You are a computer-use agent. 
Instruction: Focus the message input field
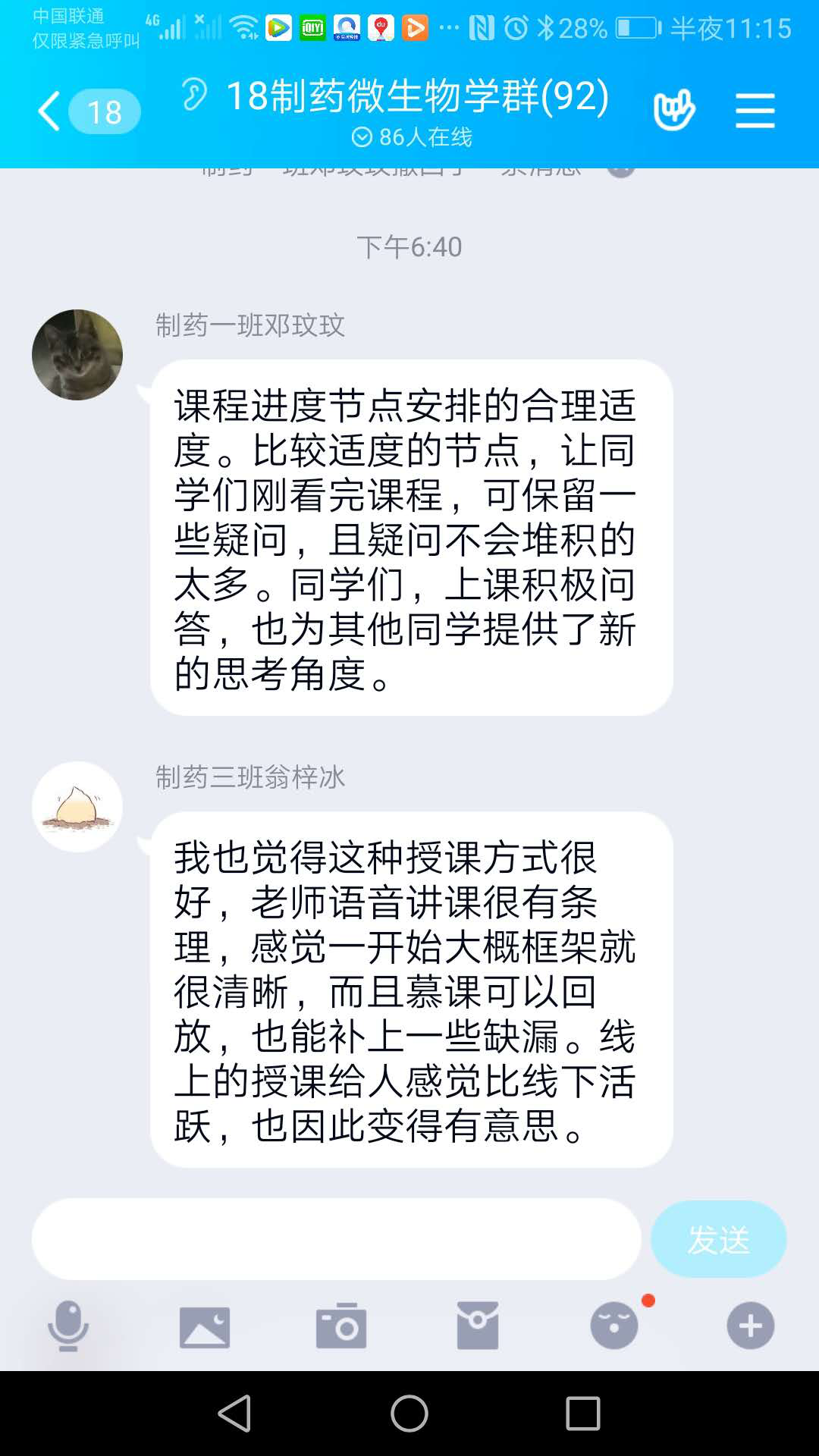click(x=336, y=1239)
